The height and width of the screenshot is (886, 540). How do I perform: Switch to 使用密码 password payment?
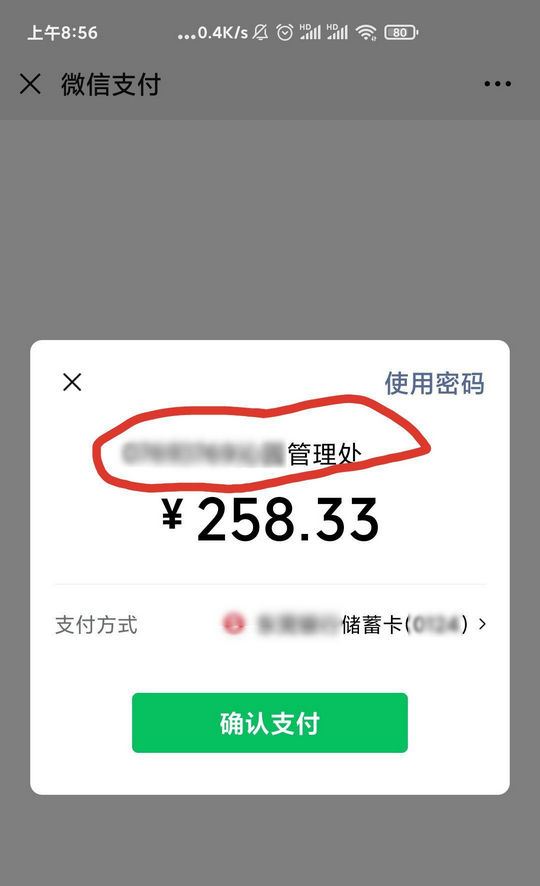[434, 383]
